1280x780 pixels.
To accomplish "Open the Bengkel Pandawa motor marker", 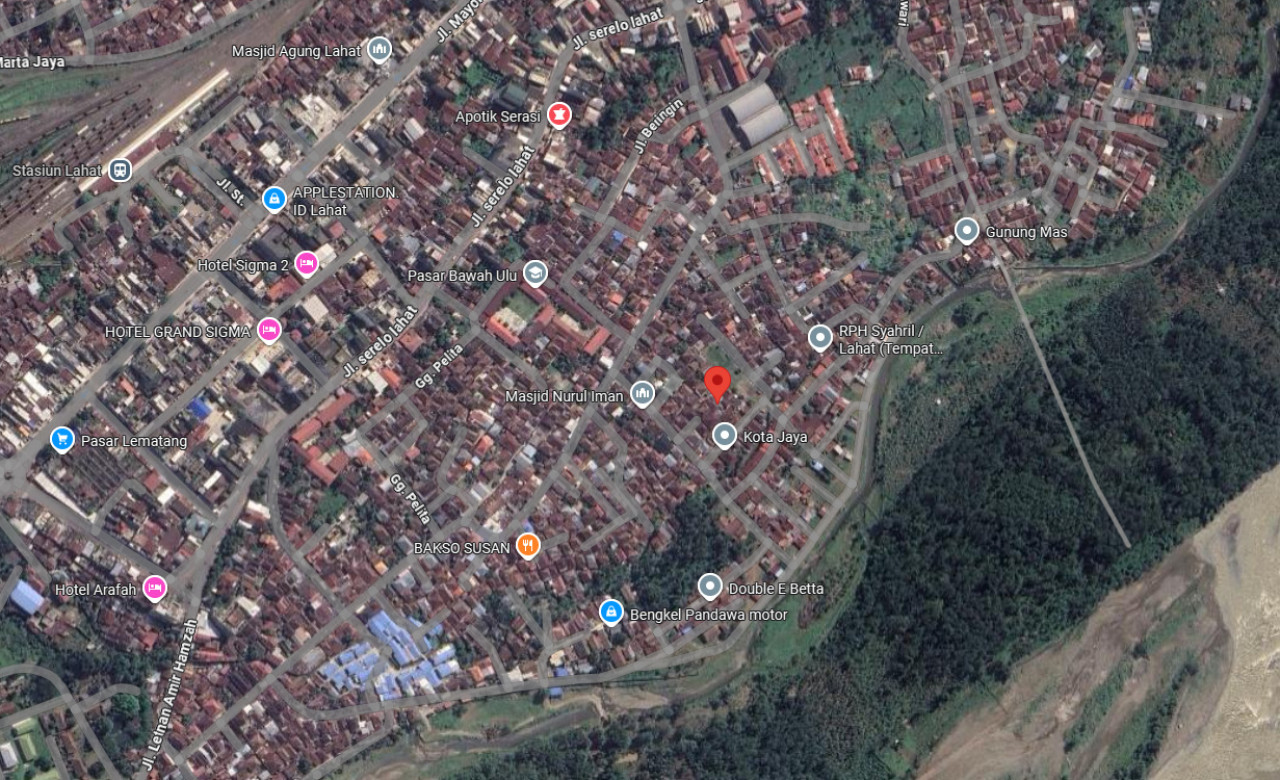I will [x=611, y=612].
